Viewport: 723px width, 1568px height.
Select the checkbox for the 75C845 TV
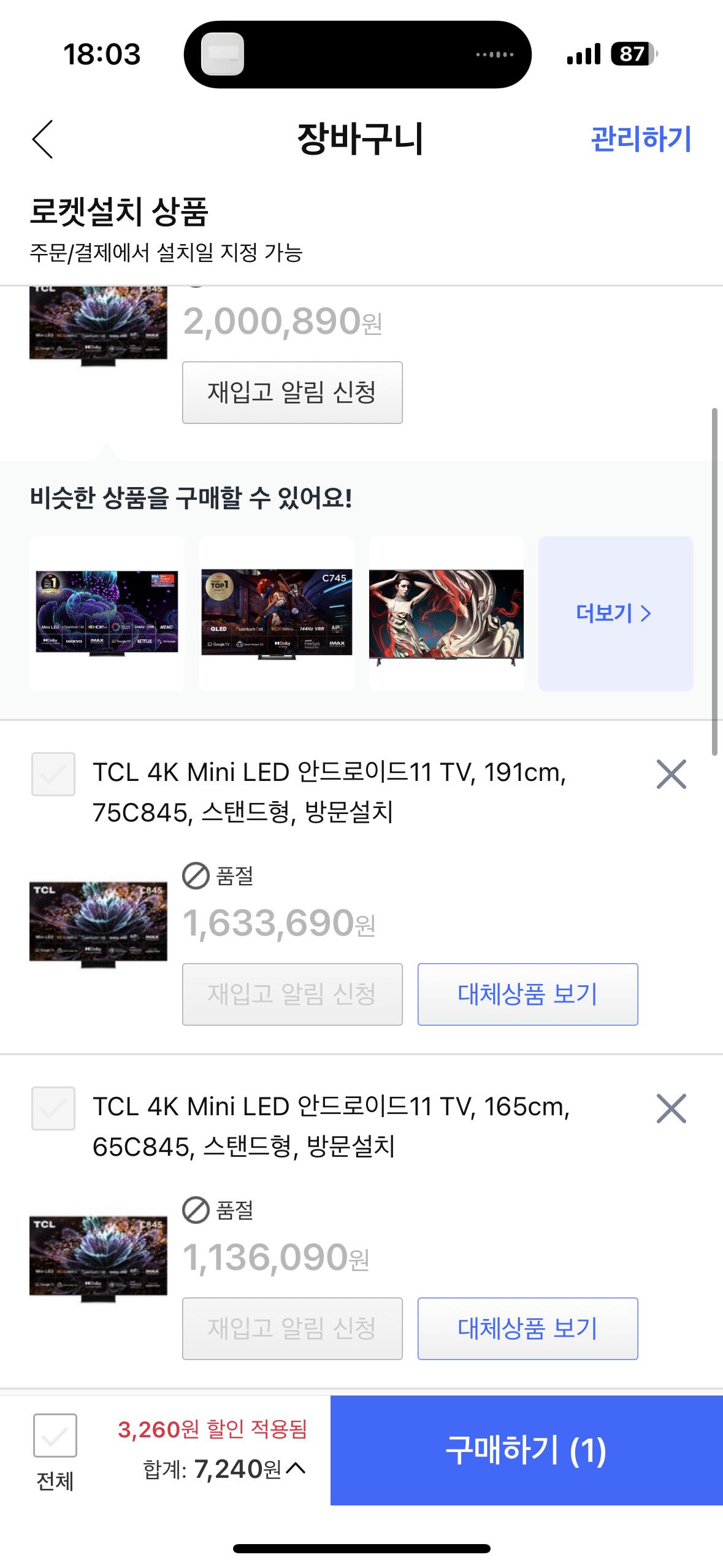coord(53,774)
